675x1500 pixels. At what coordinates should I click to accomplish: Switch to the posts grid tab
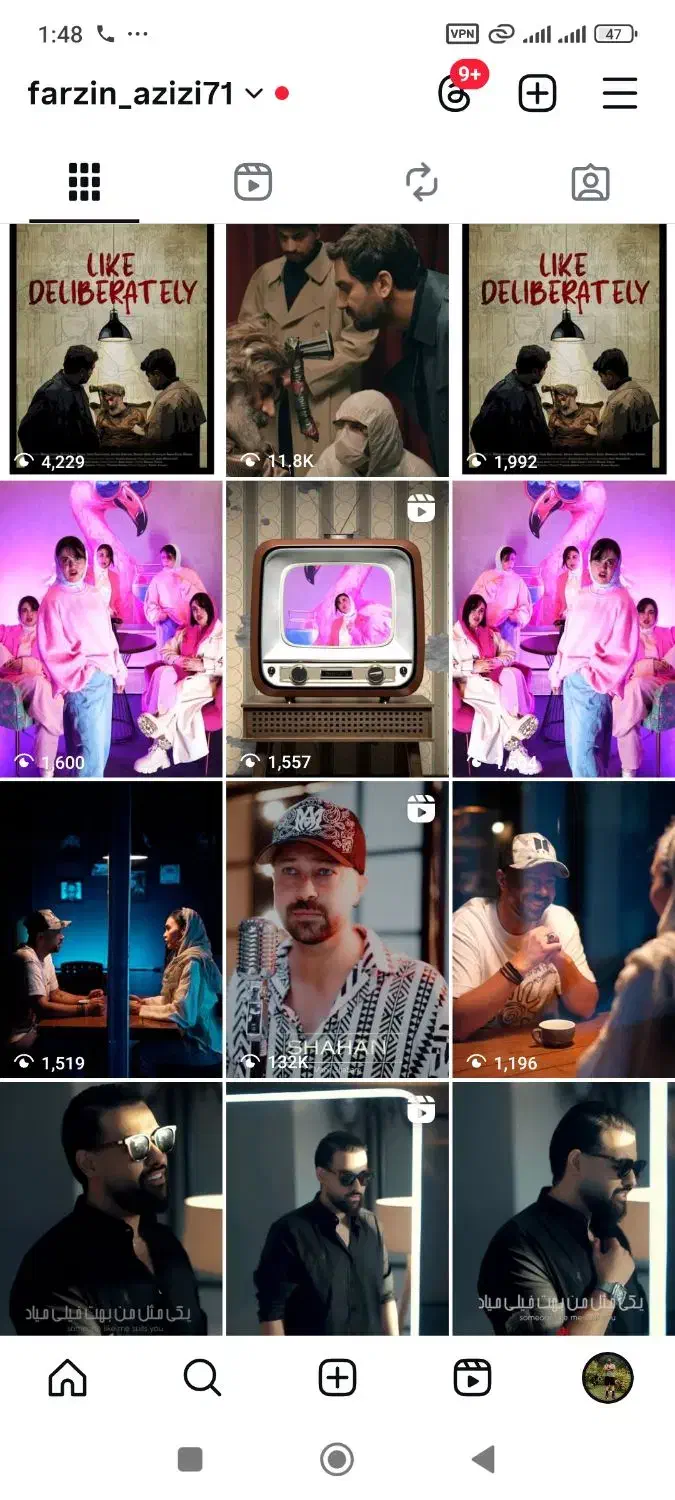point(84,183)
